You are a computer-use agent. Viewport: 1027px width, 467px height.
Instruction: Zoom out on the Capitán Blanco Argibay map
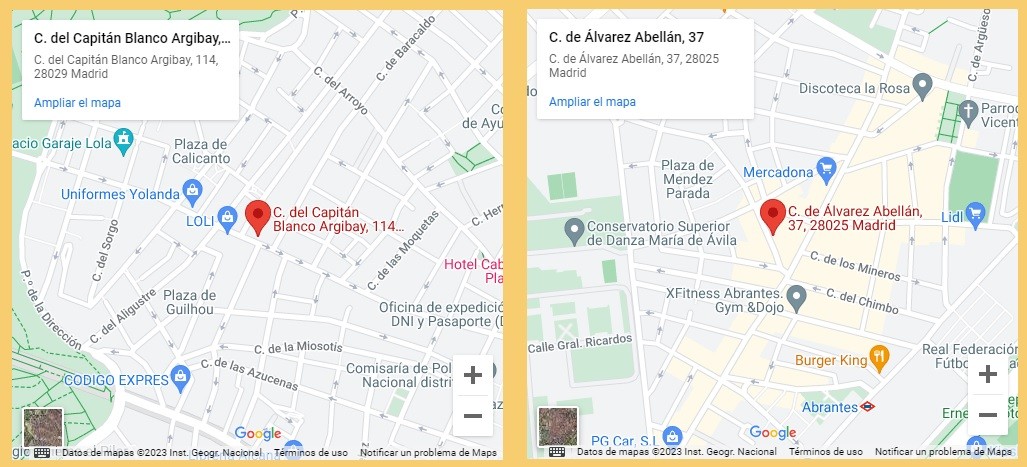473,415
